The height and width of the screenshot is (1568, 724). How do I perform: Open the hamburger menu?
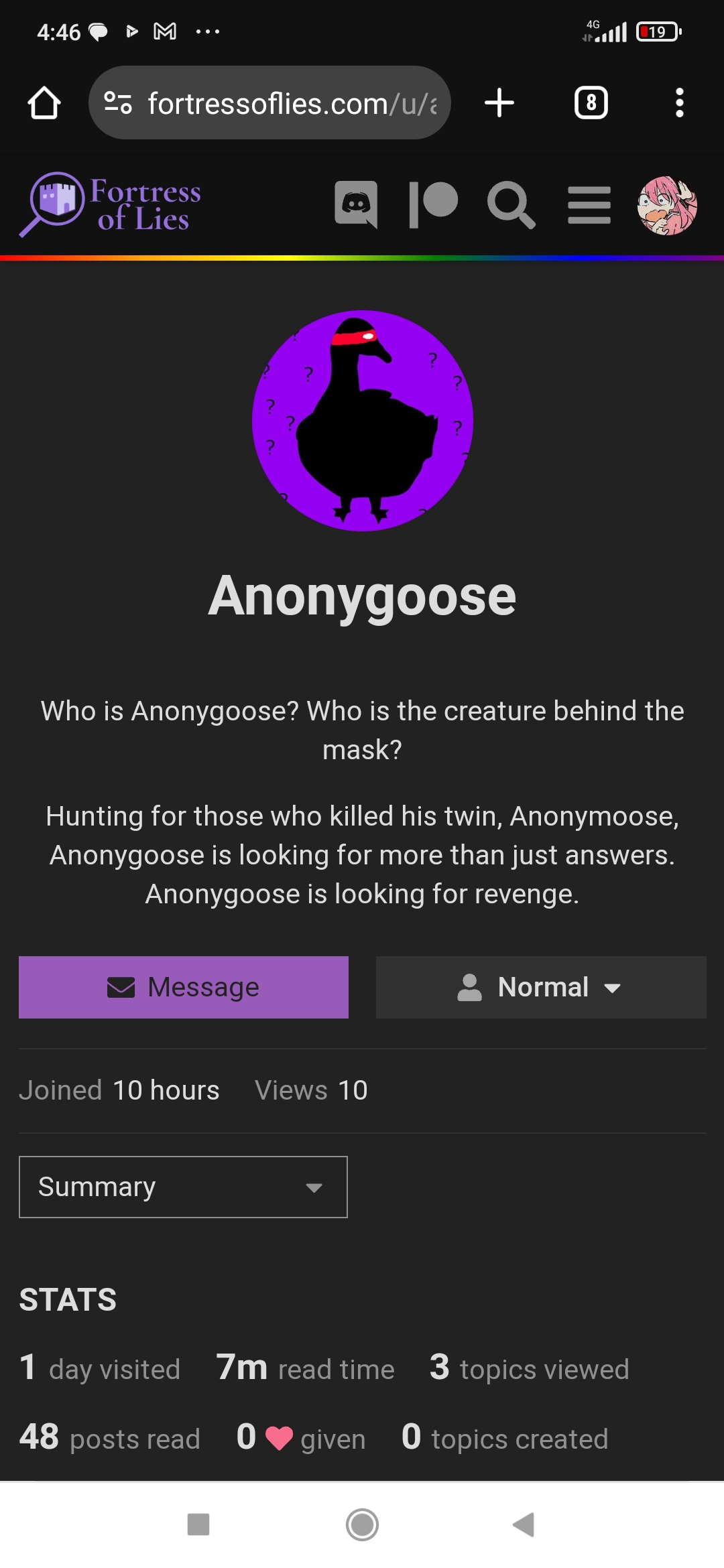point(589,205)
